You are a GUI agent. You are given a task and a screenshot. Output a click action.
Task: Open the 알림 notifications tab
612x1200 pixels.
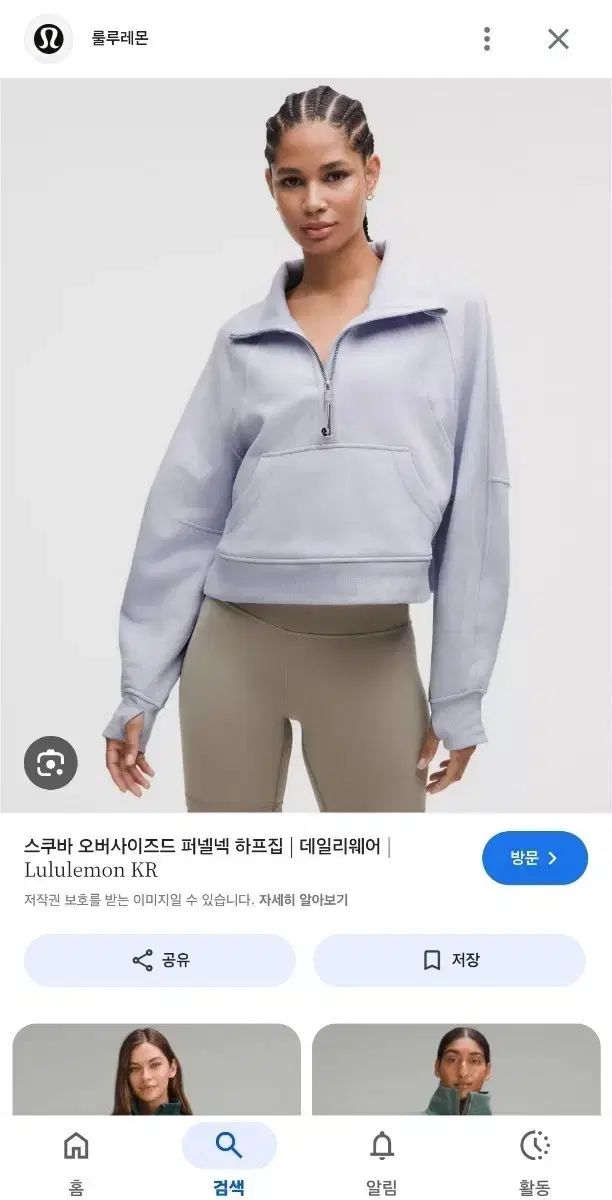coord(381,1160)
